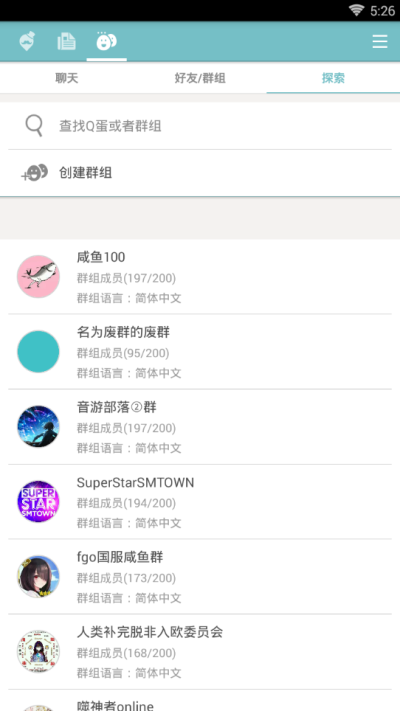
Task: Open the fgo国服咸鱼群 group
Action: (200, 577)
